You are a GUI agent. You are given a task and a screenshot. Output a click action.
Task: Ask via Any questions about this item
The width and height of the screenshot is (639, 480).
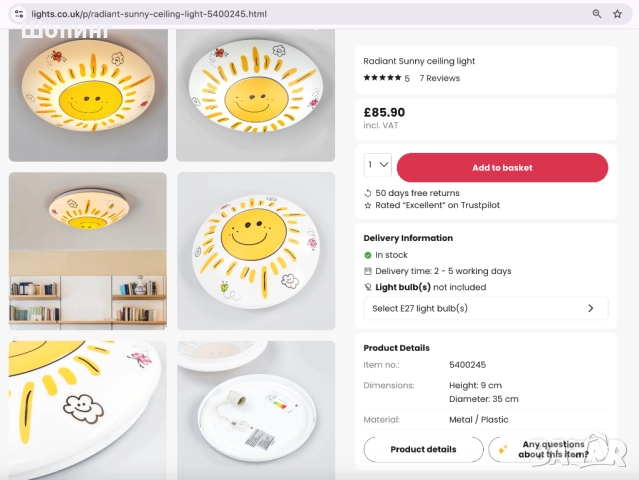[x=552, y=449]
